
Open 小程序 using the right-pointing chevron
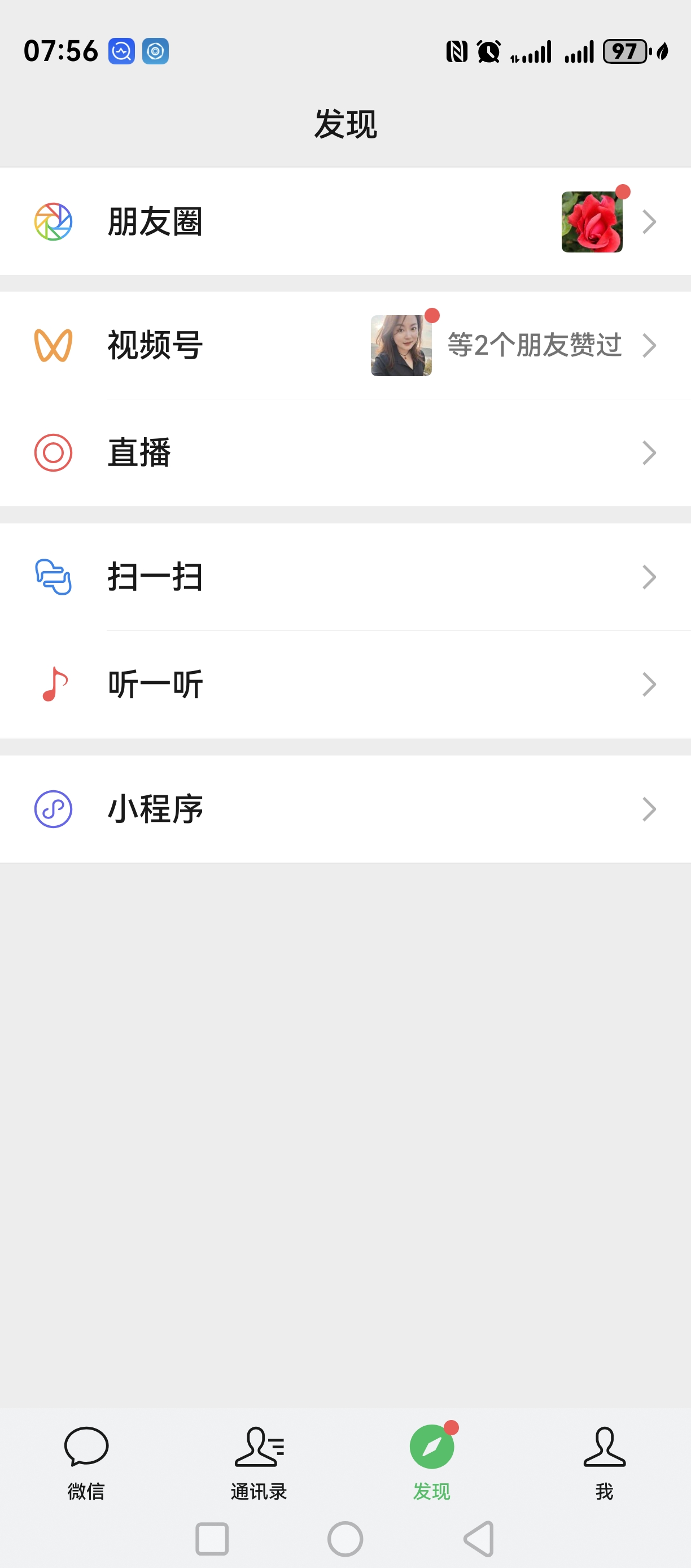point(650,809)
